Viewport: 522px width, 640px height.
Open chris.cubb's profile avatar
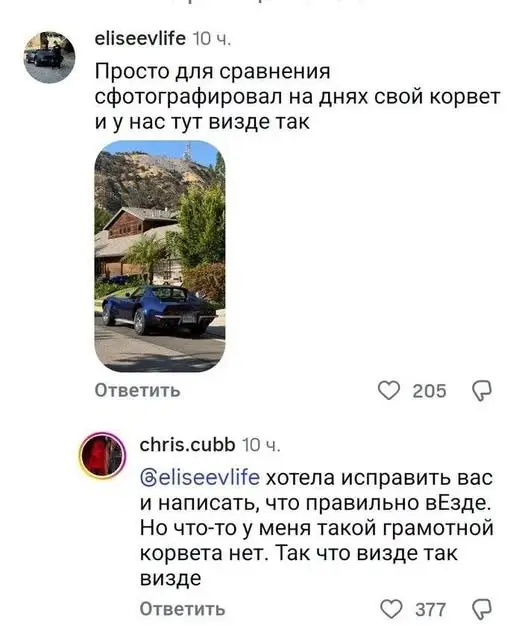102,456
